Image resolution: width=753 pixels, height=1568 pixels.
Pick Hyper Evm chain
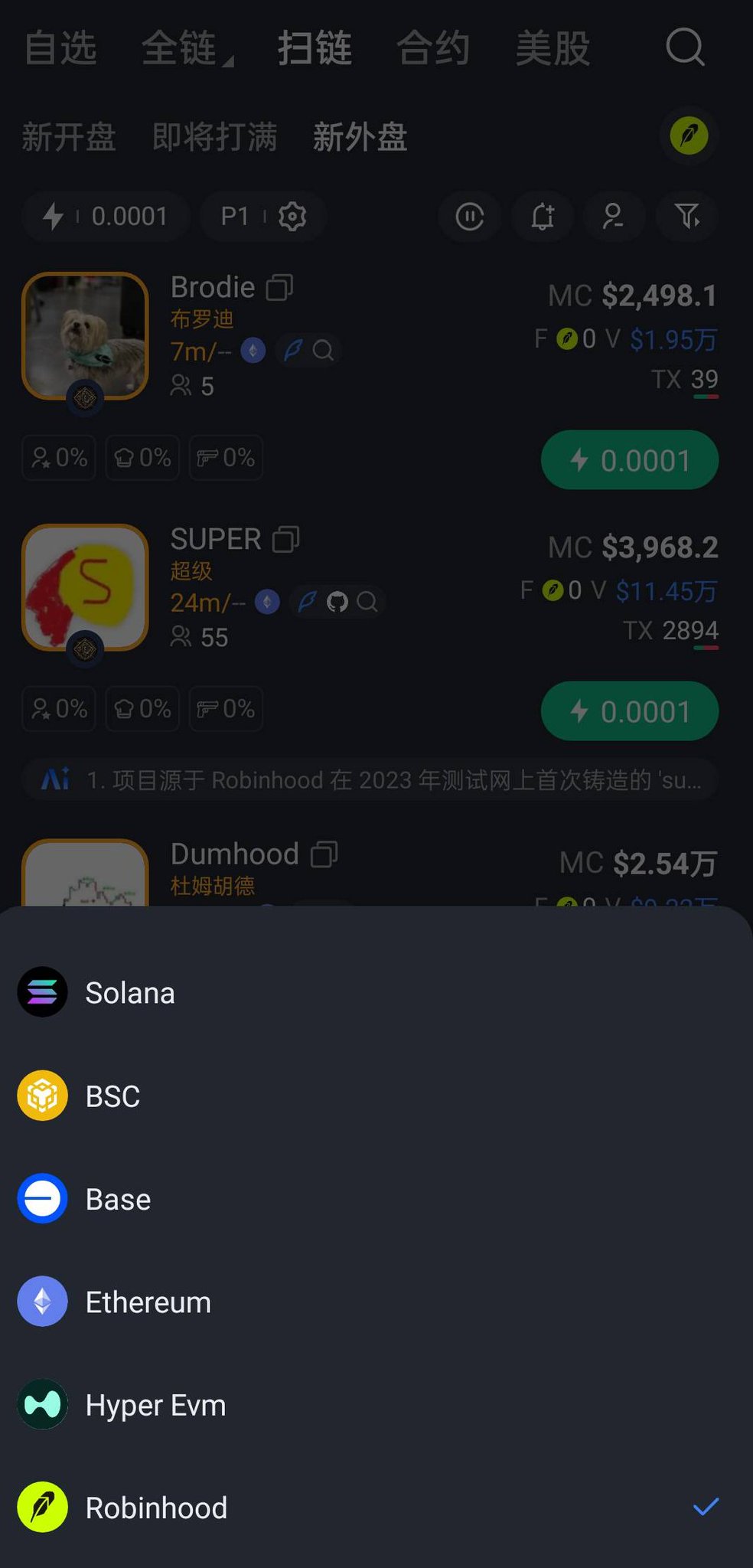click(x=376, y=1404)
